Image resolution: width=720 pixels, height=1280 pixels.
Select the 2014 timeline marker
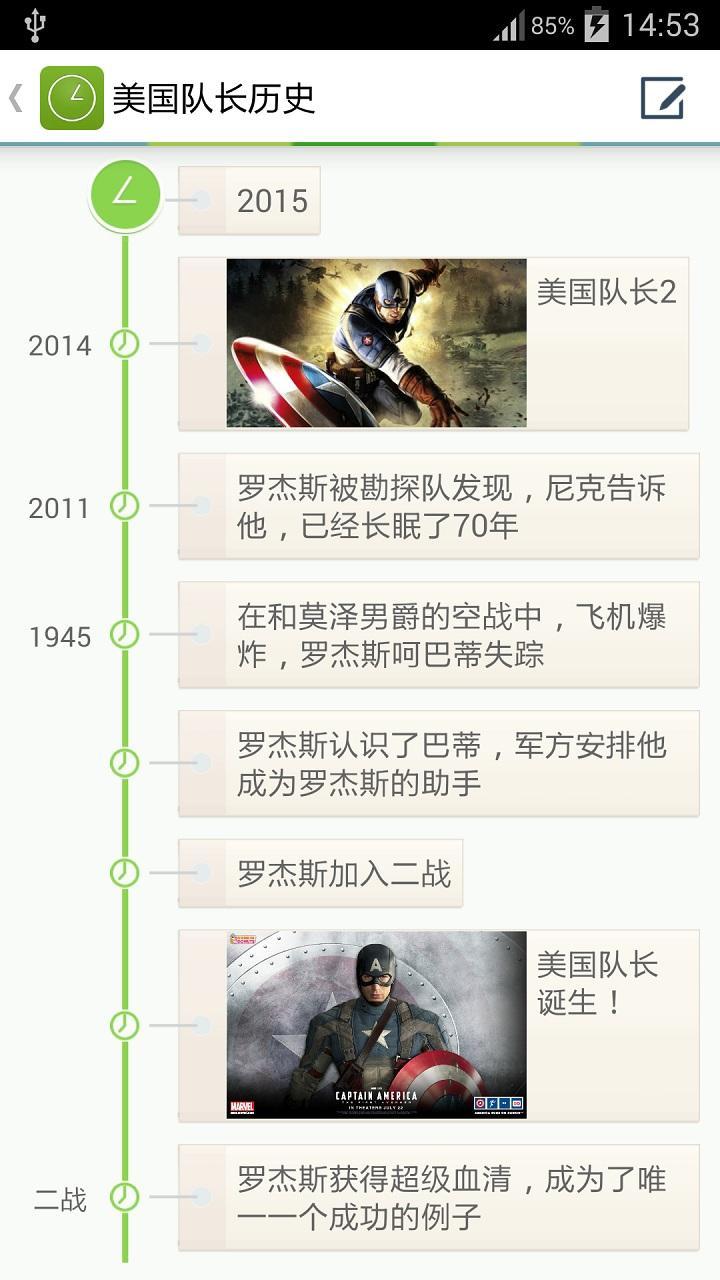point(124,344)
